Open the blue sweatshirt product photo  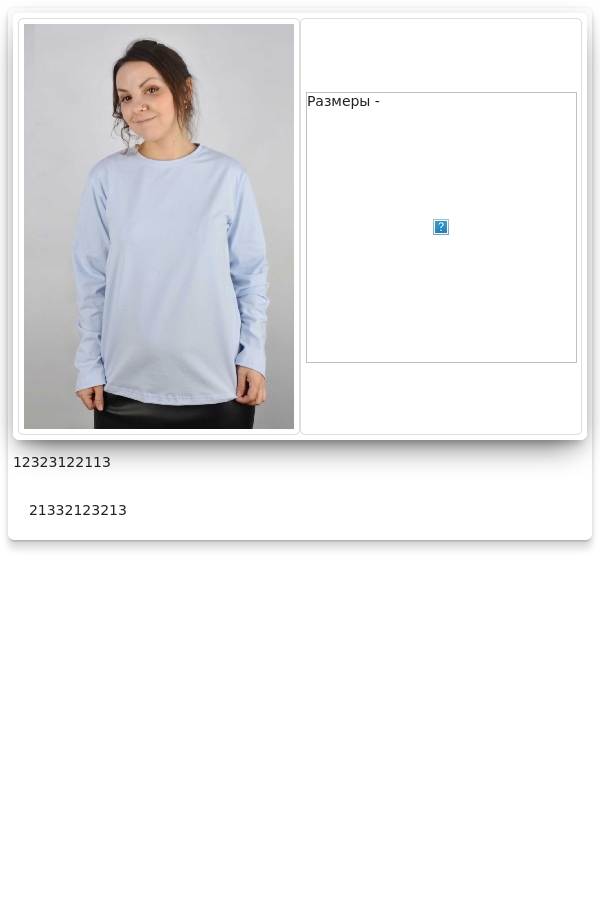click(x=159, y=227)
